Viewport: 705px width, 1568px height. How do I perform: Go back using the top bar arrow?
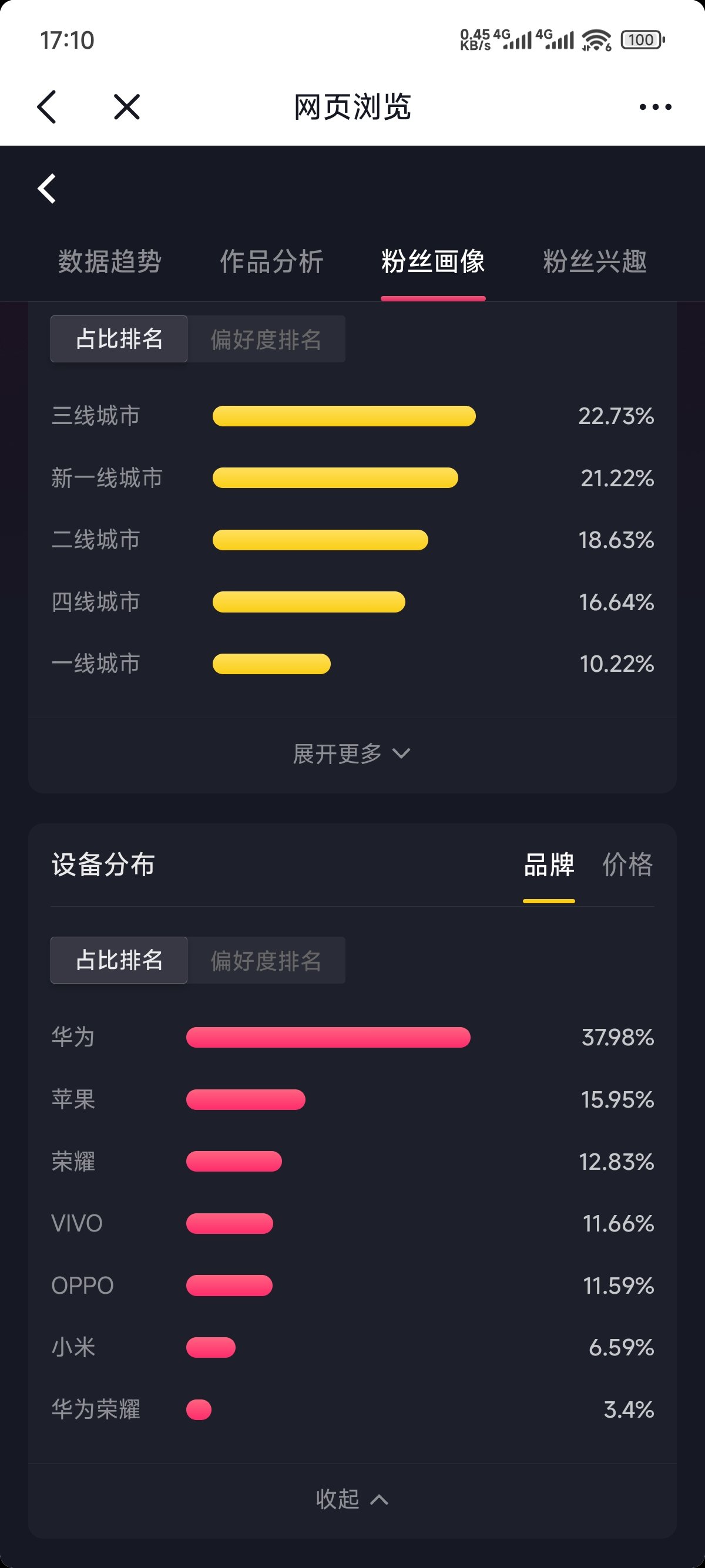(x=47, y=107)
